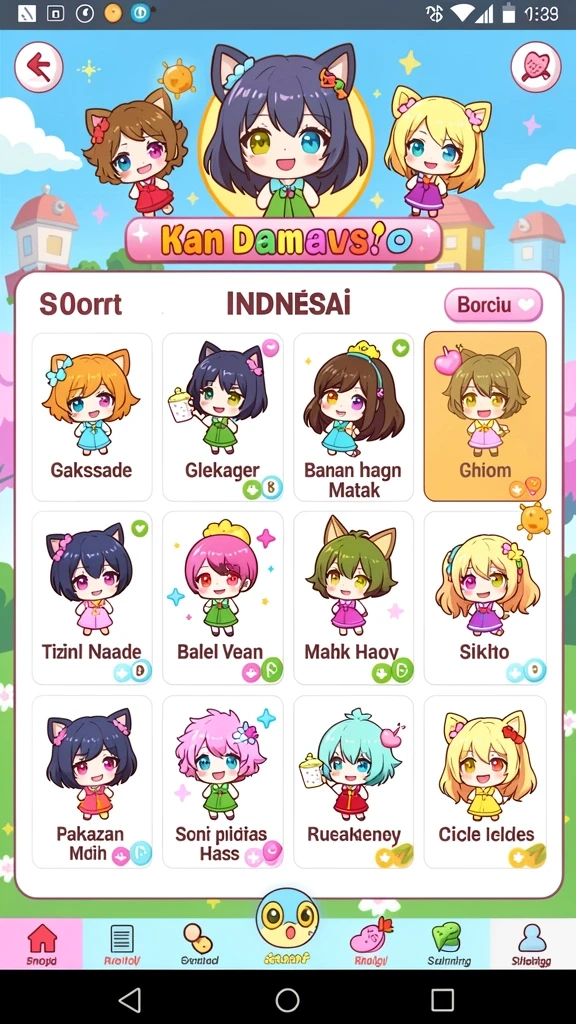Viewport: 576px width, 1024px height.
Task: Choose the Pakazan Mdih character card
Action: tap(92, 782)
